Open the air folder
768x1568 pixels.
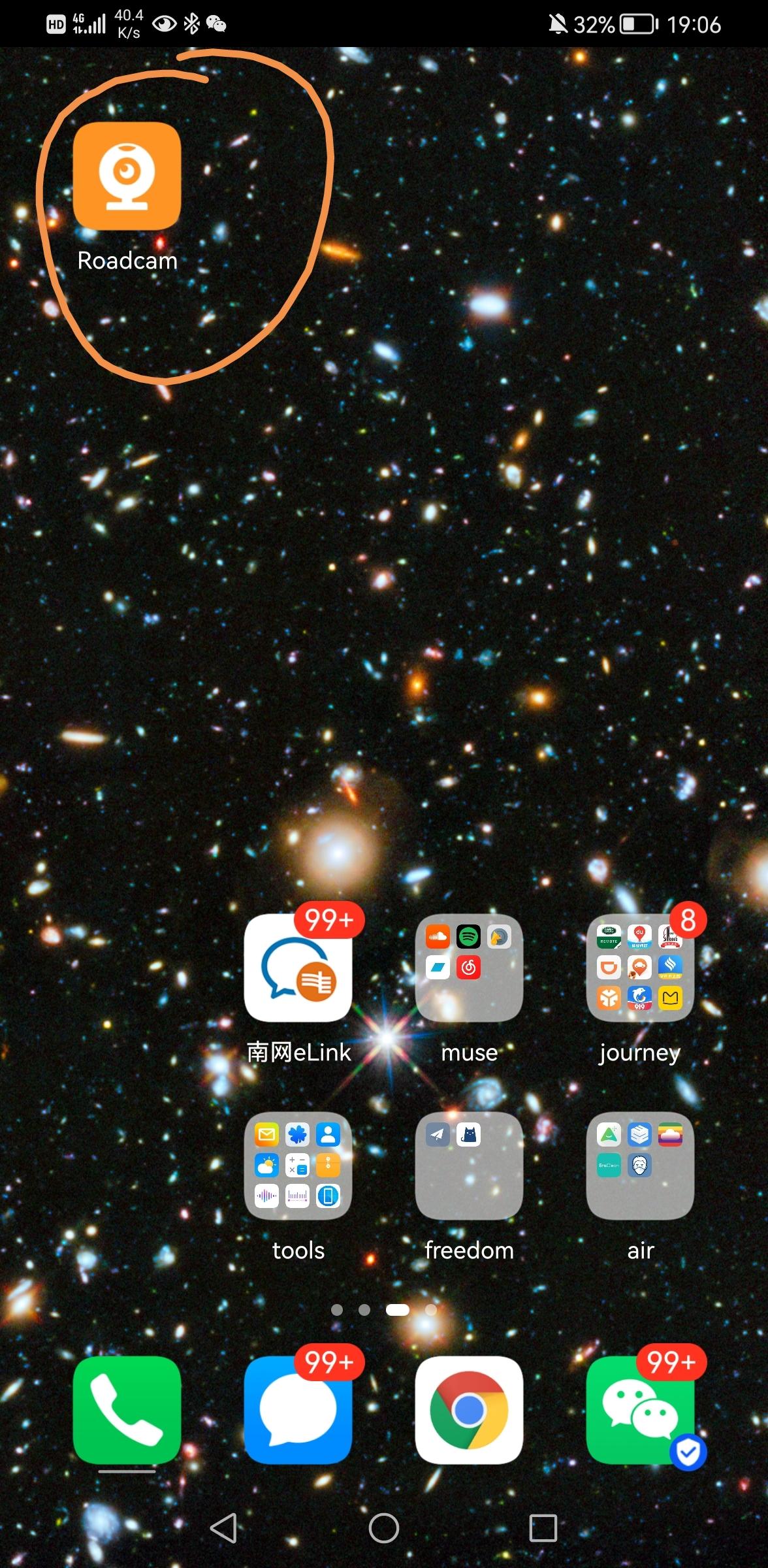(640, 1166)
